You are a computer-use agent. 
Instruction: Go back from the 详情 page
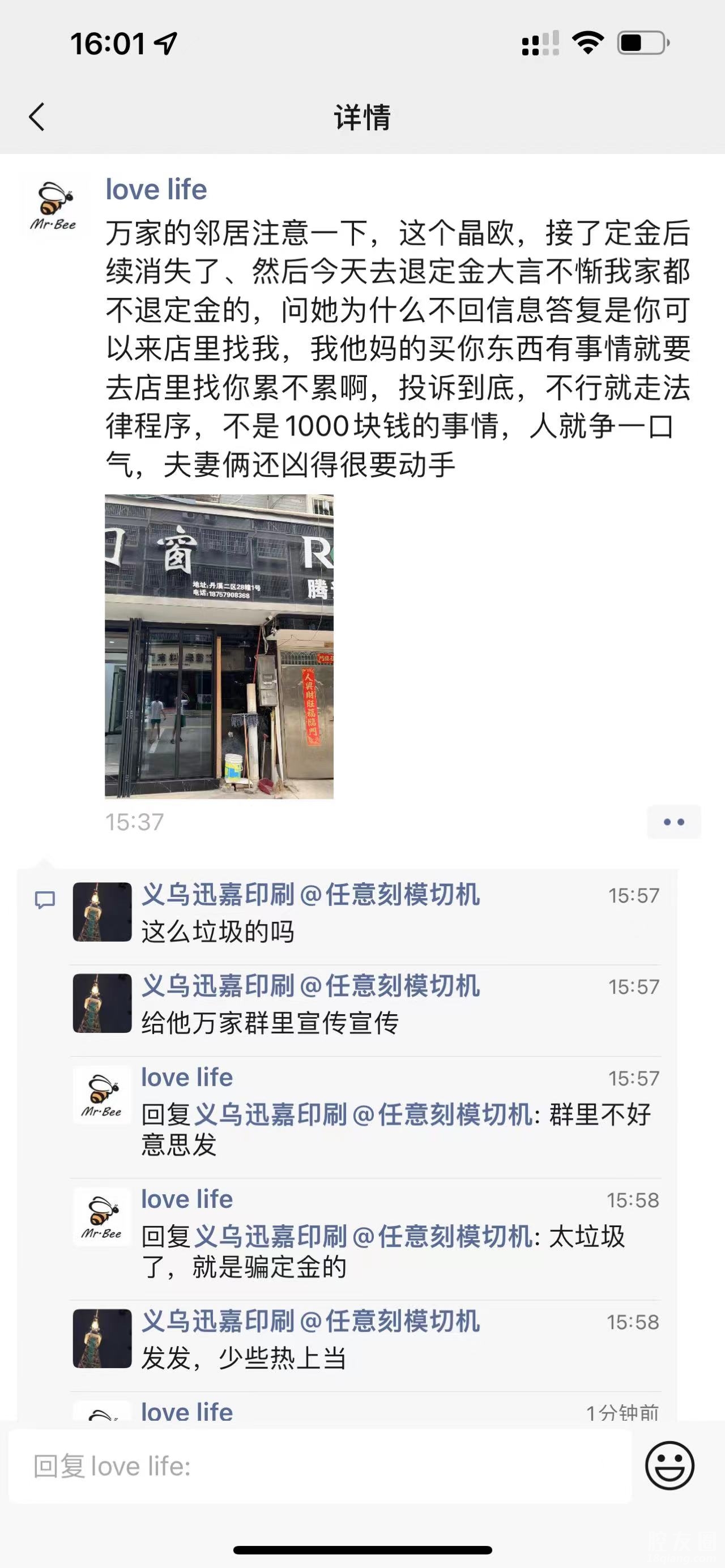36,116
